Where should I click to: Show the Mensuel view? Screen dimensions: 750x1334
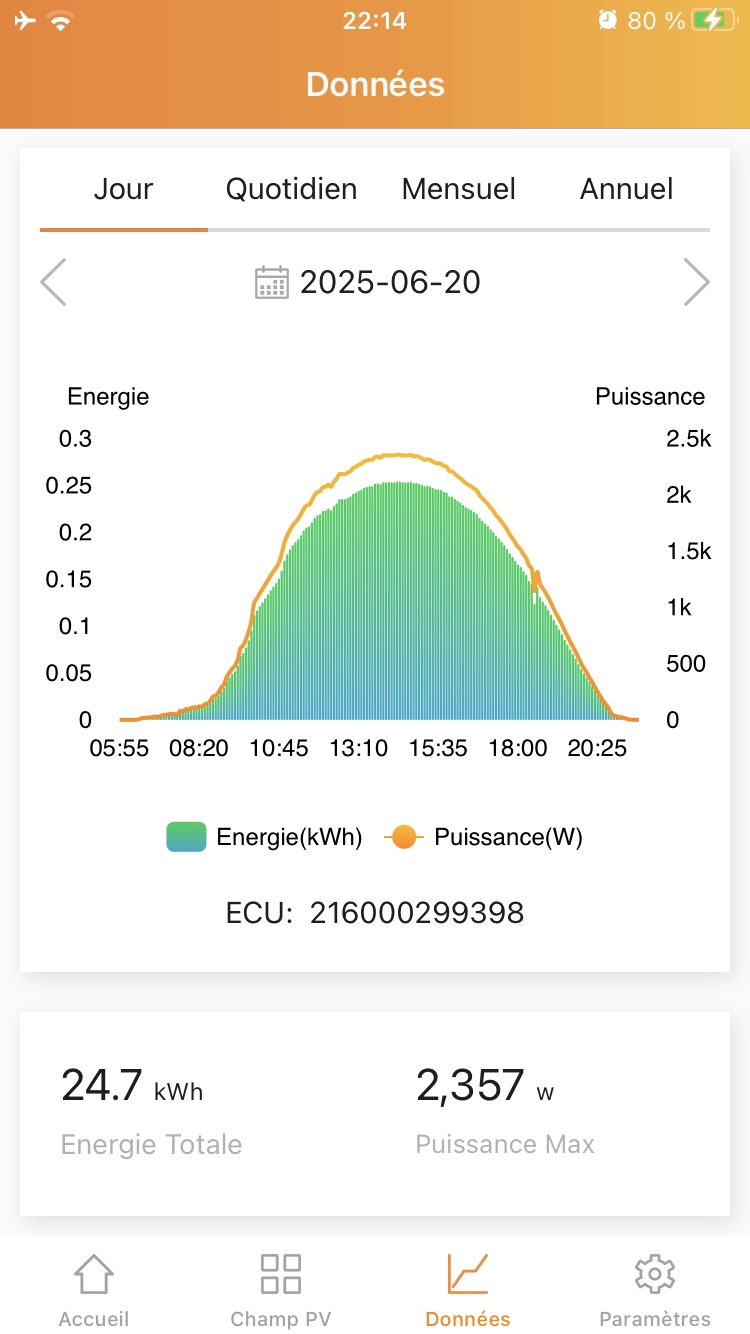[x=459, y=189]
